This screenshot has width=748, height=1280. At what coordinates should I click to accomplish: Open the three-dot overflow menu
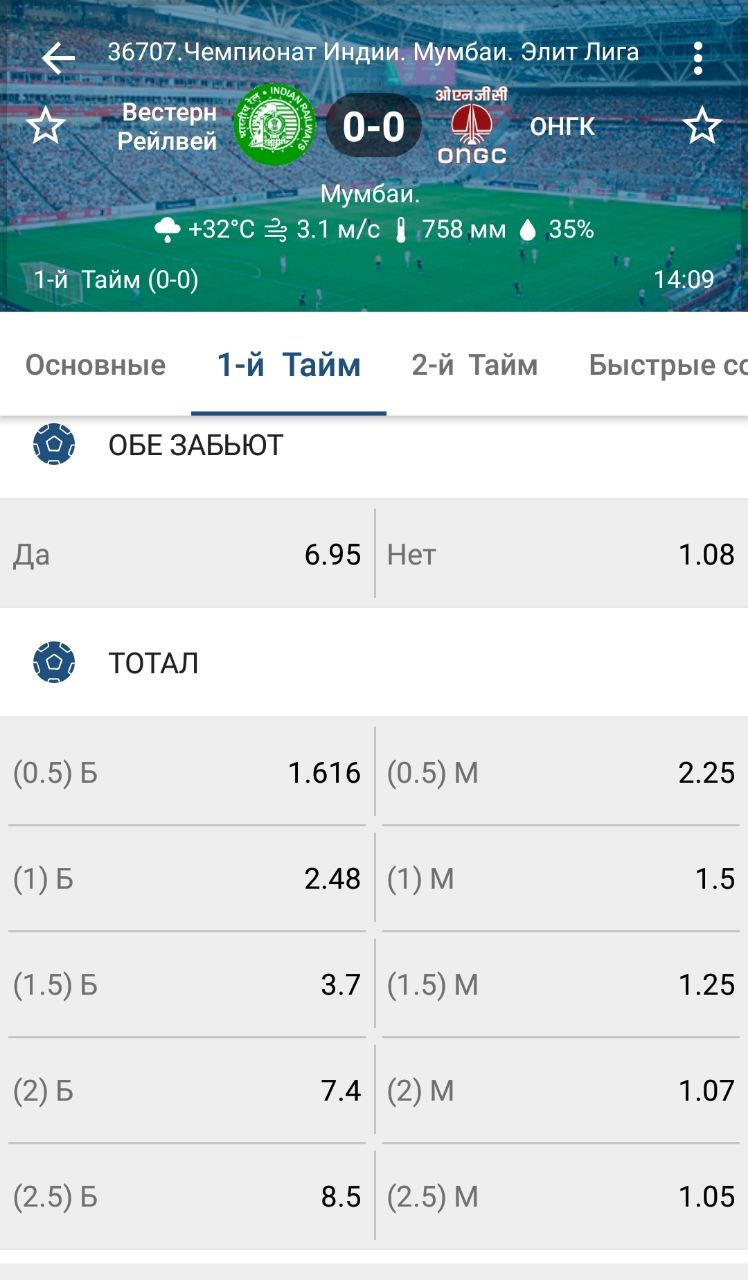tap(698, 58)
